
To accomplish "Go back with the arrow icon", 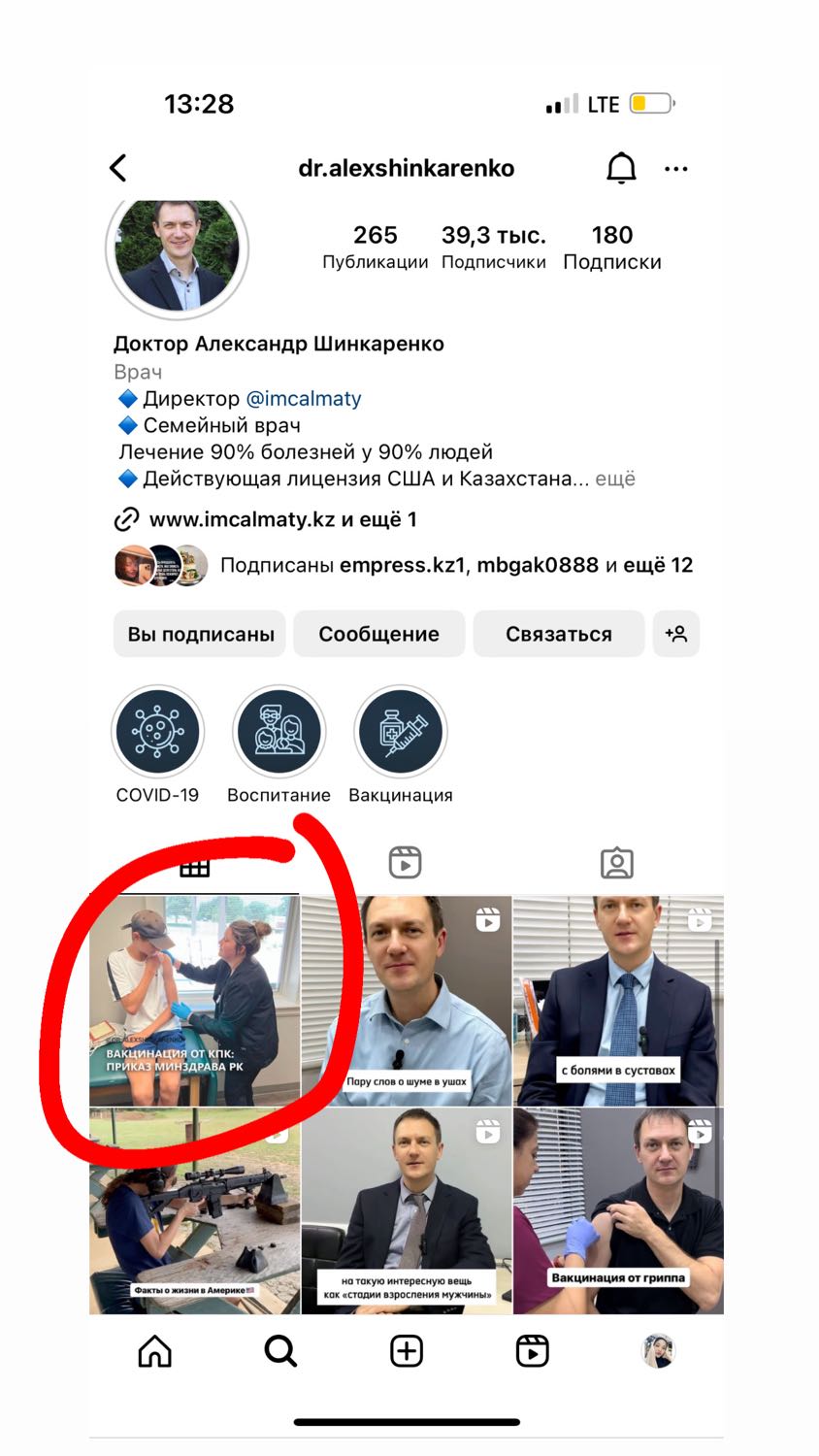I will click(x=118, y=168).
